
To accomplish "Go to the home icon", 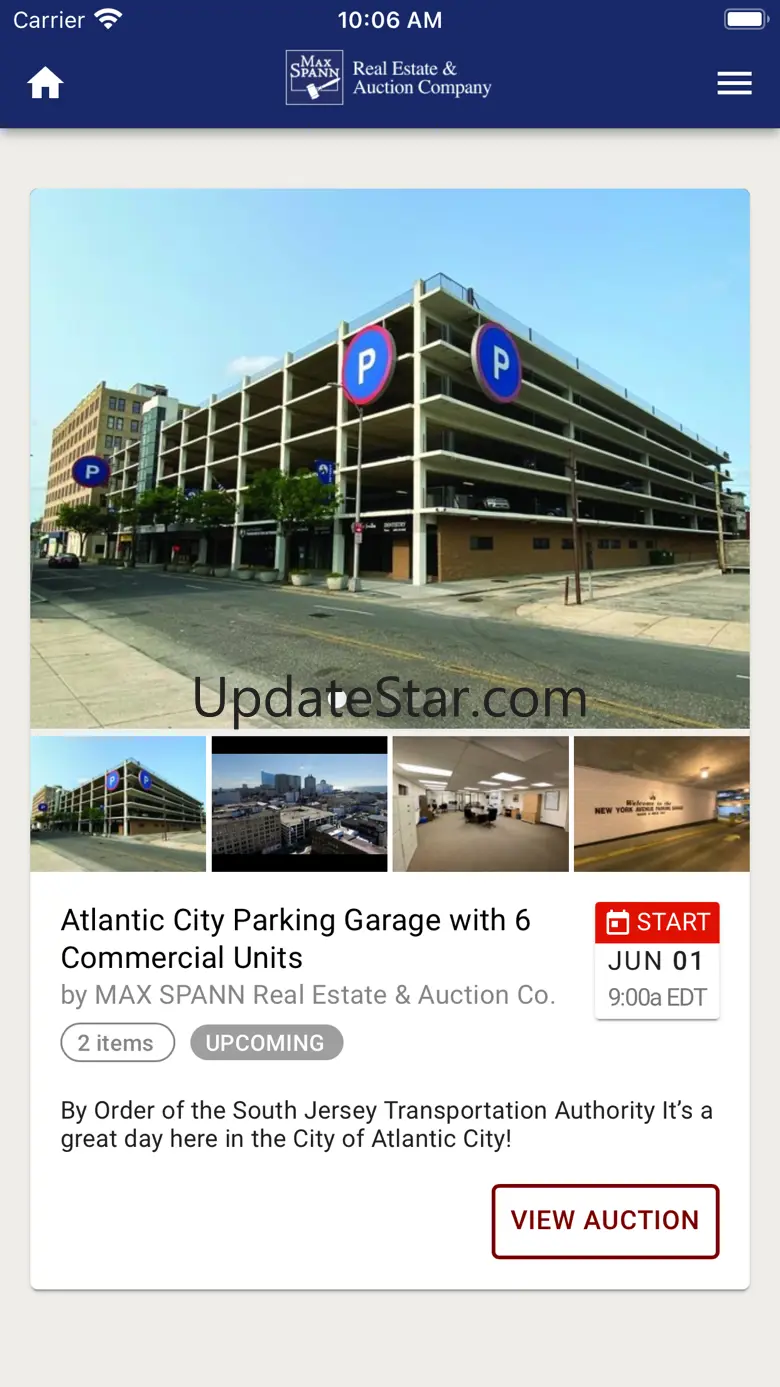I will pyautogui.click(x=45, y=83).
